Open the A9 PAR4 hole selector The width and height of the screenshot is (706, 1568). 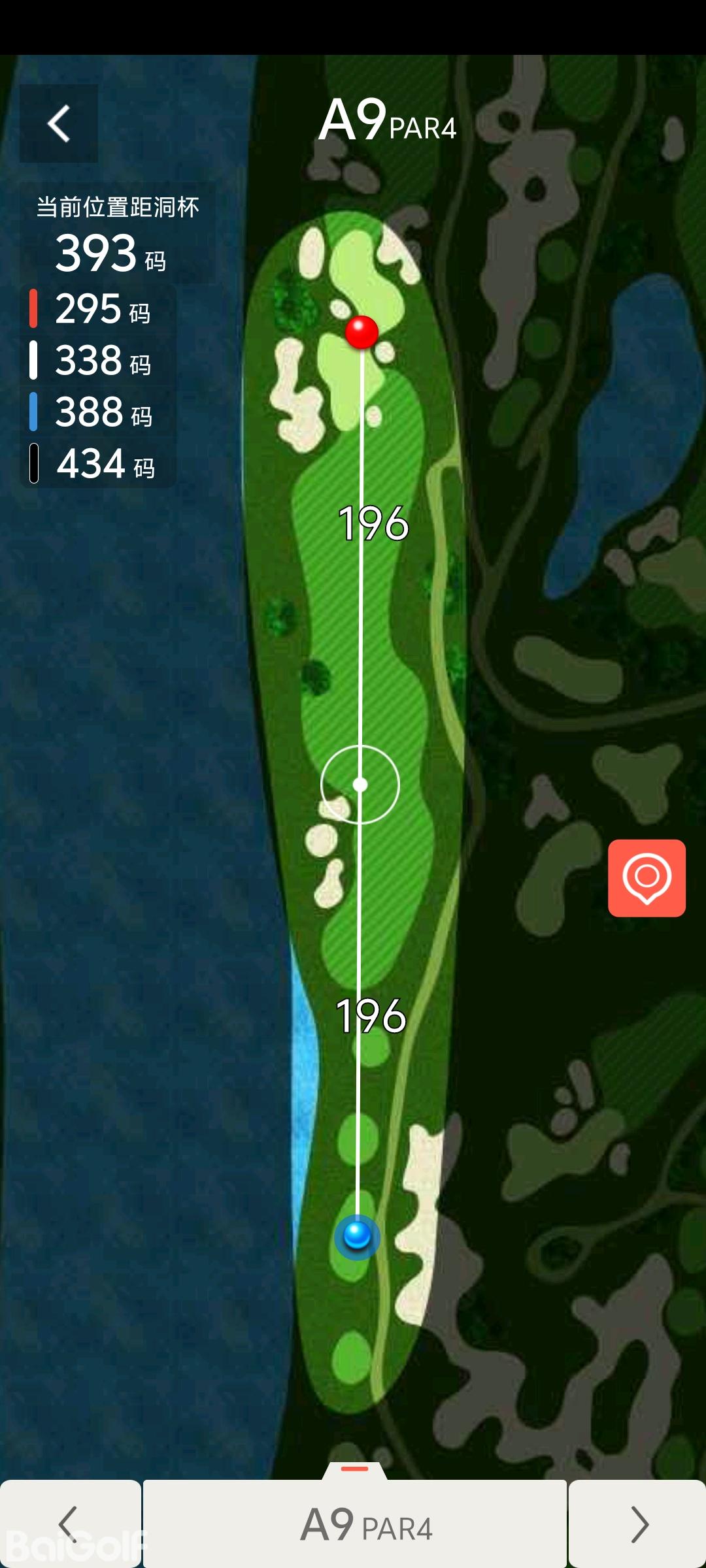[355, 1524]
